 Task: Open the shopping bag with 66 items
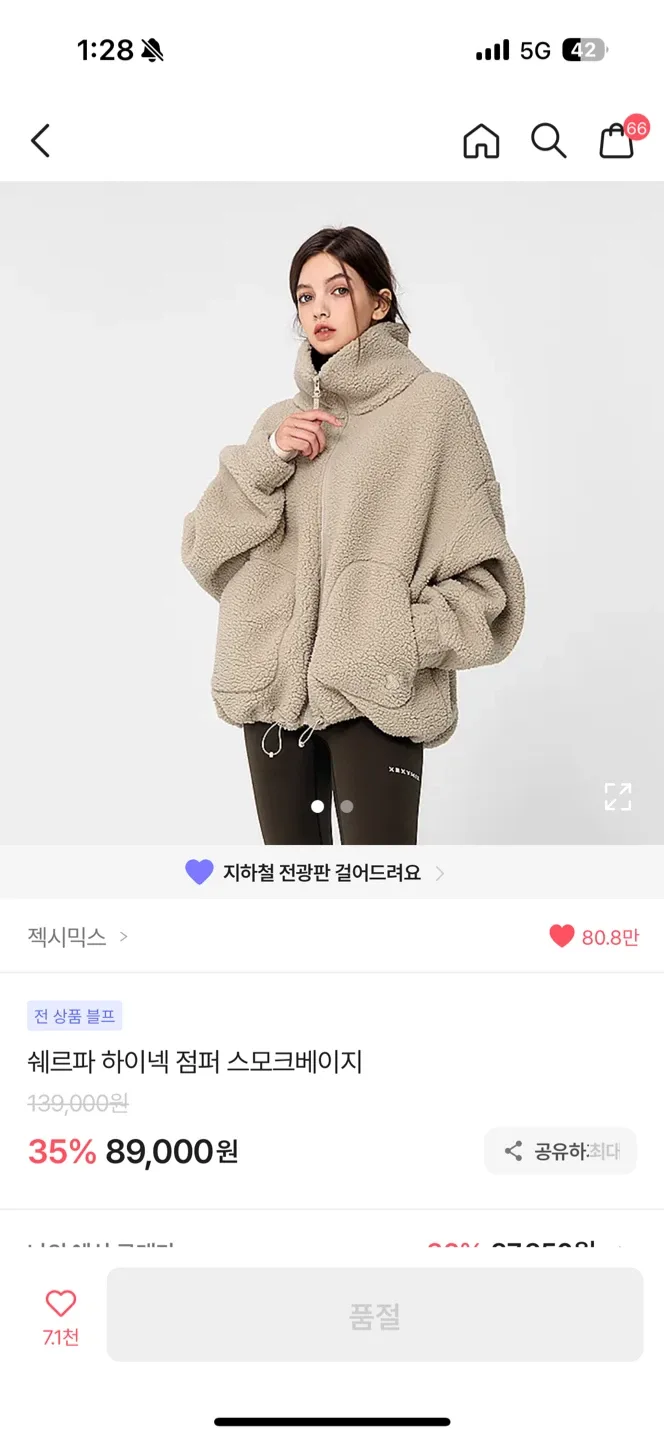(x=617, y=141)
